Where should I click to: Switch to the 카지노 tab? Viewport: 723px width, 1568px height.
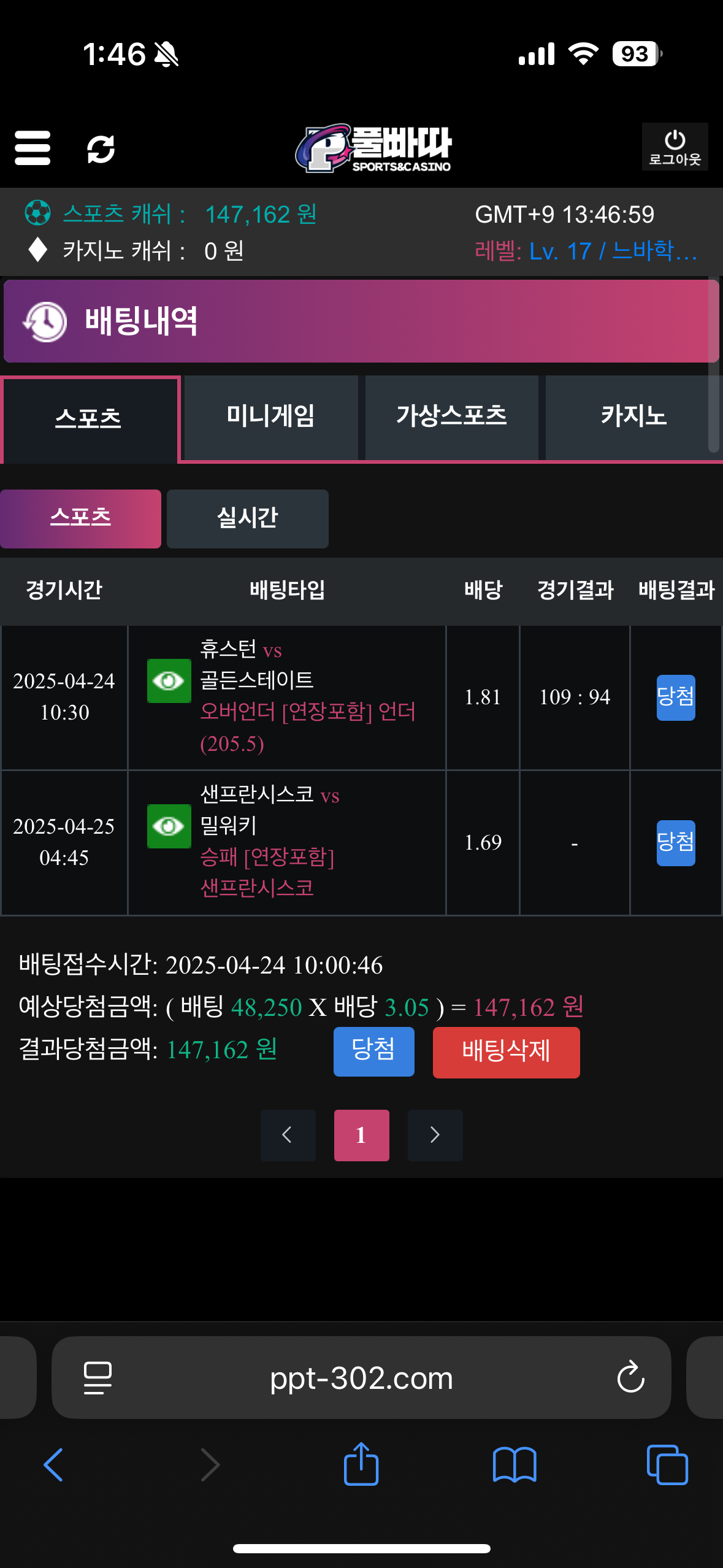633,417
